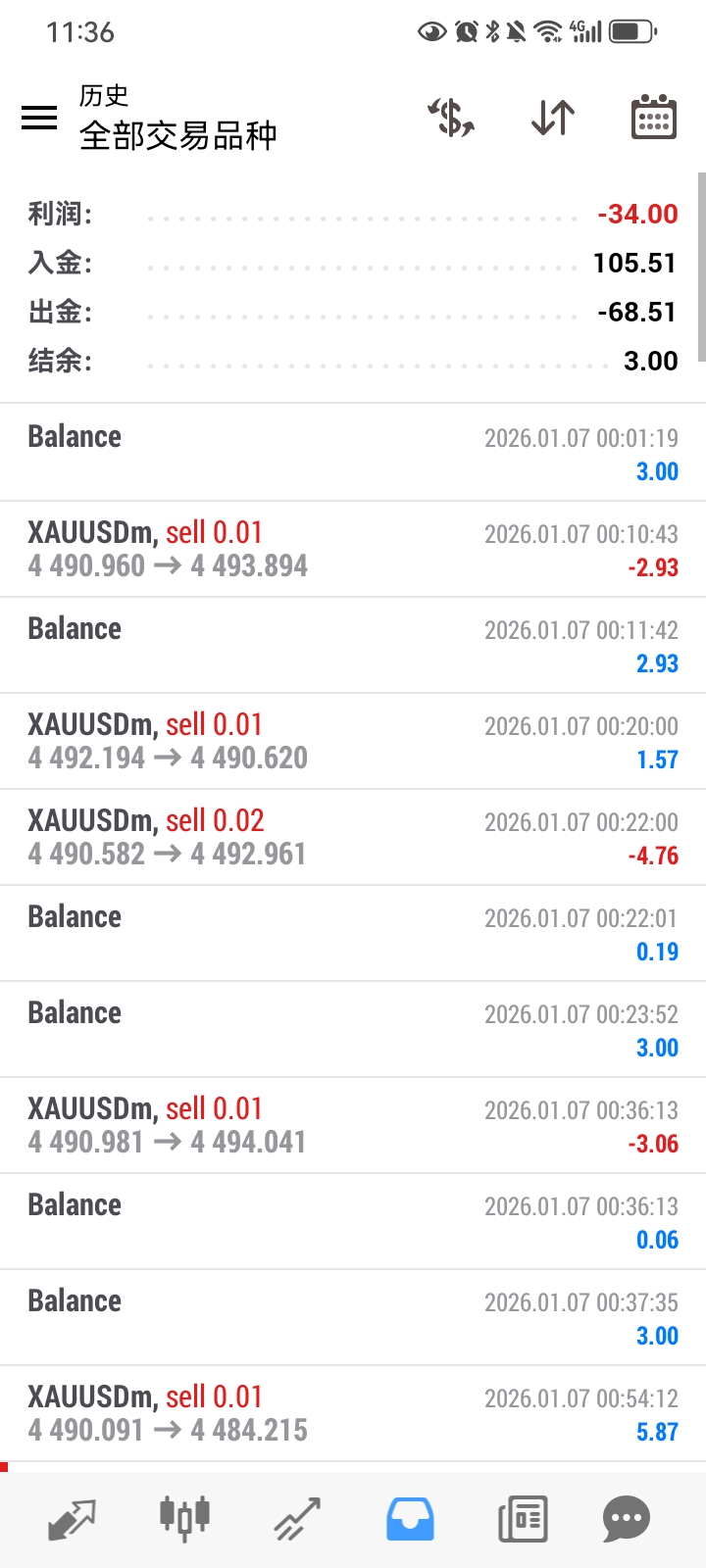
Task: Open the Balance entry at 00:23:52
Action: 353,1029
